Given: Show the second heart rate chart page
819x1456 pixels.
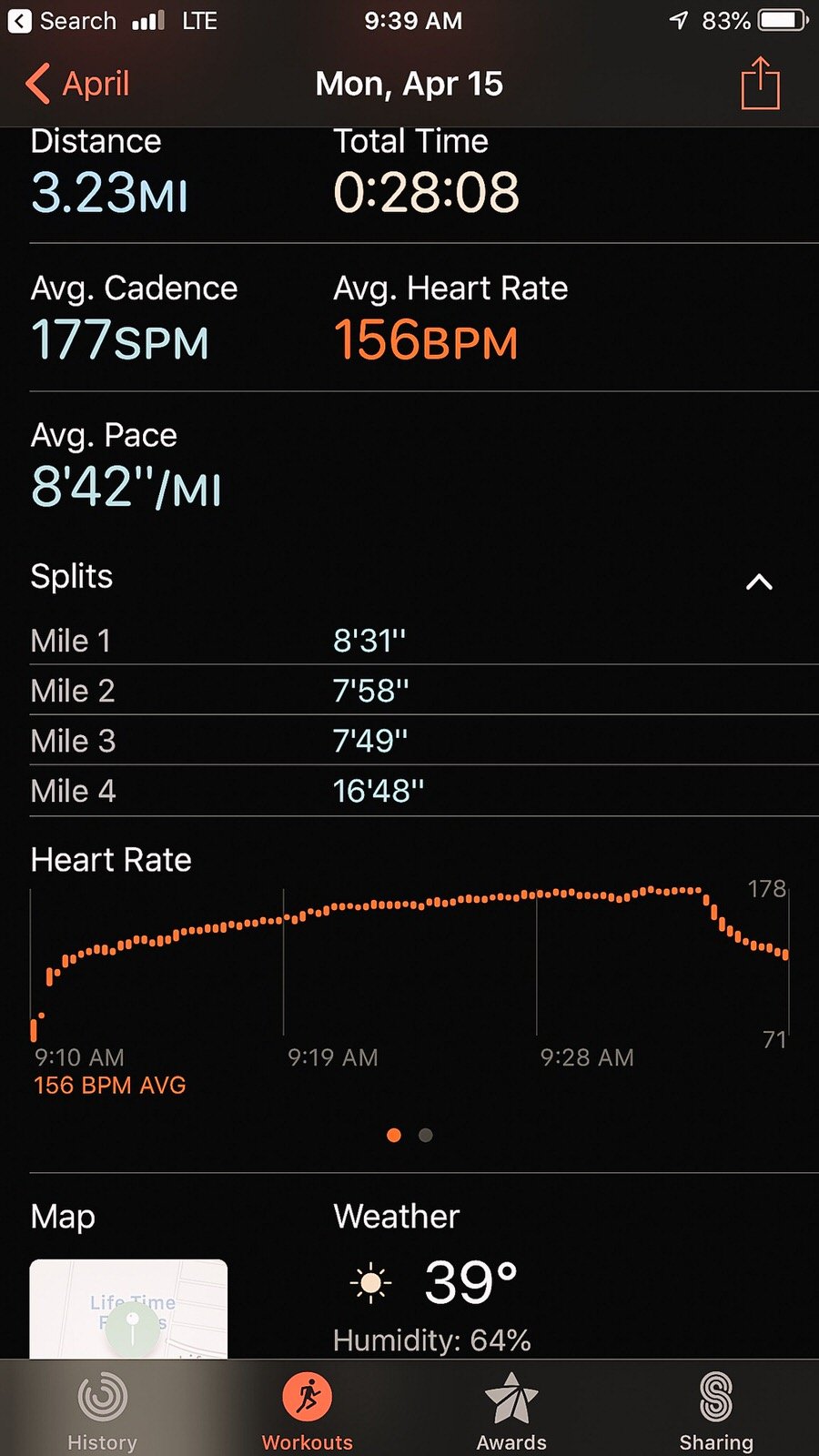Looking at the screenshot, I should coord(425,1135).
